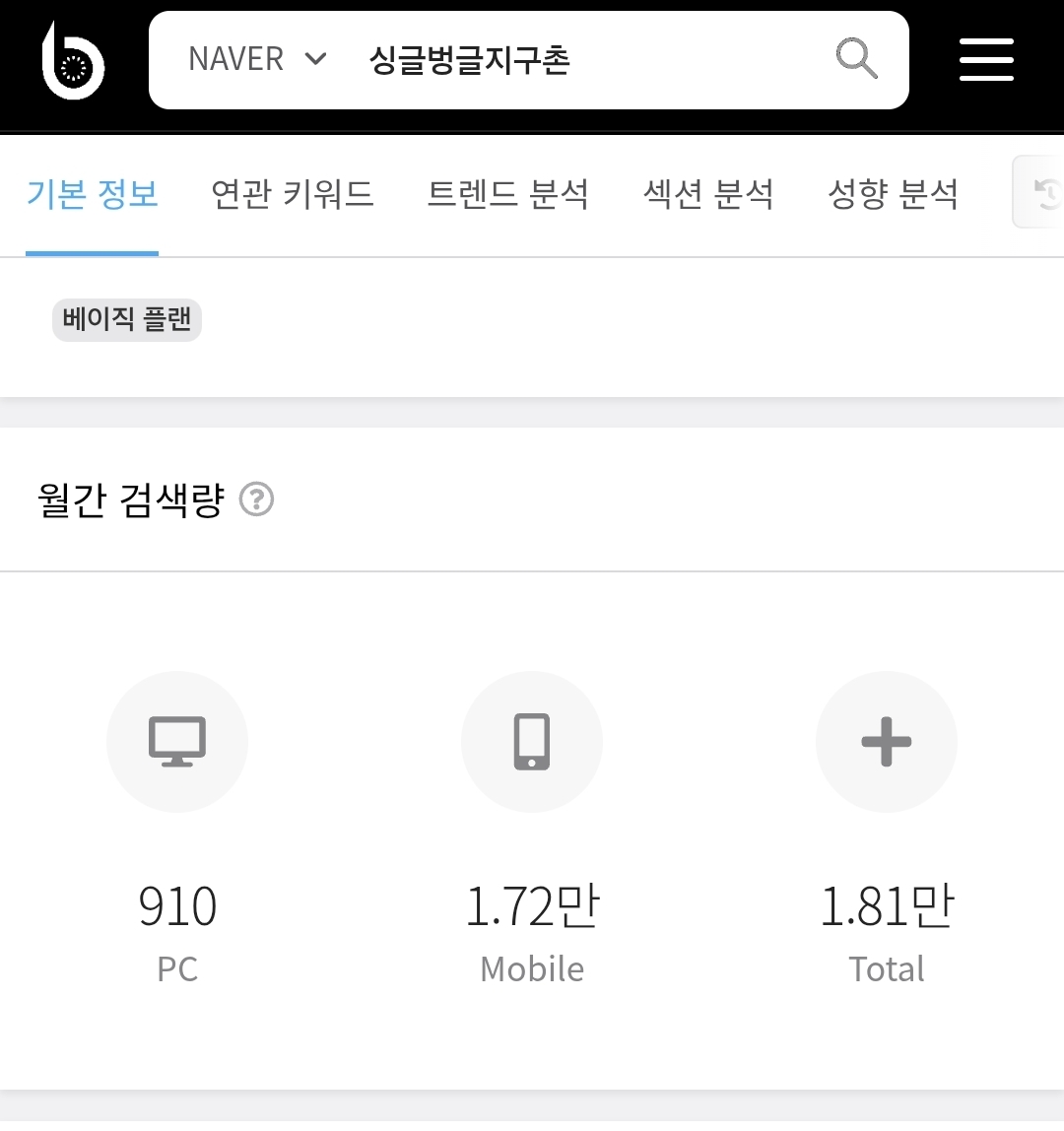
Task: Go to the 트렌드 분석 tab
Action: point(507,194)
